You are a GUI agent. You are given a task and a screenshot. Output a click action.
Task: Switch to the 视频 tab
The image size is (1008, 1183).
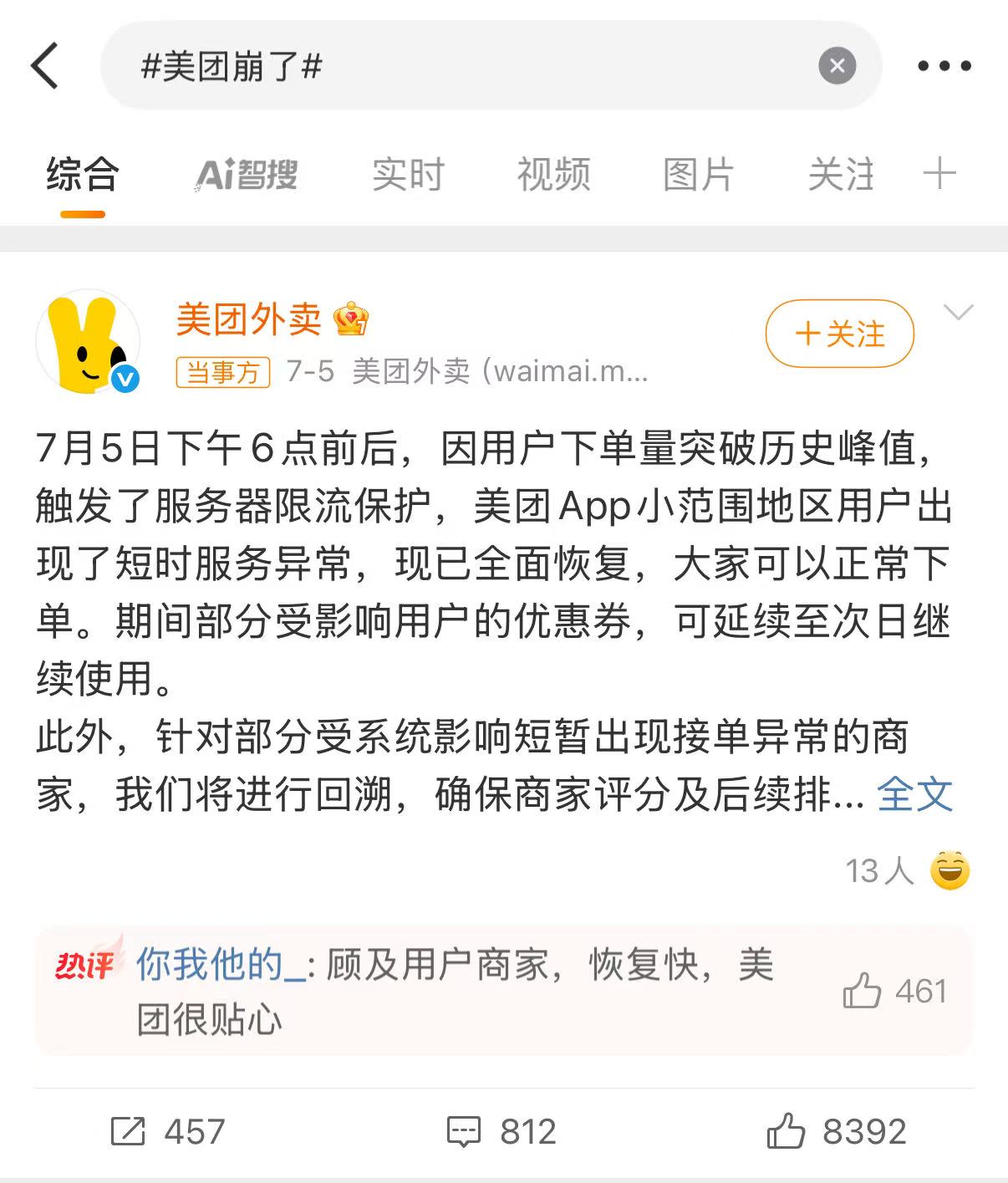(x=553, y=176)
